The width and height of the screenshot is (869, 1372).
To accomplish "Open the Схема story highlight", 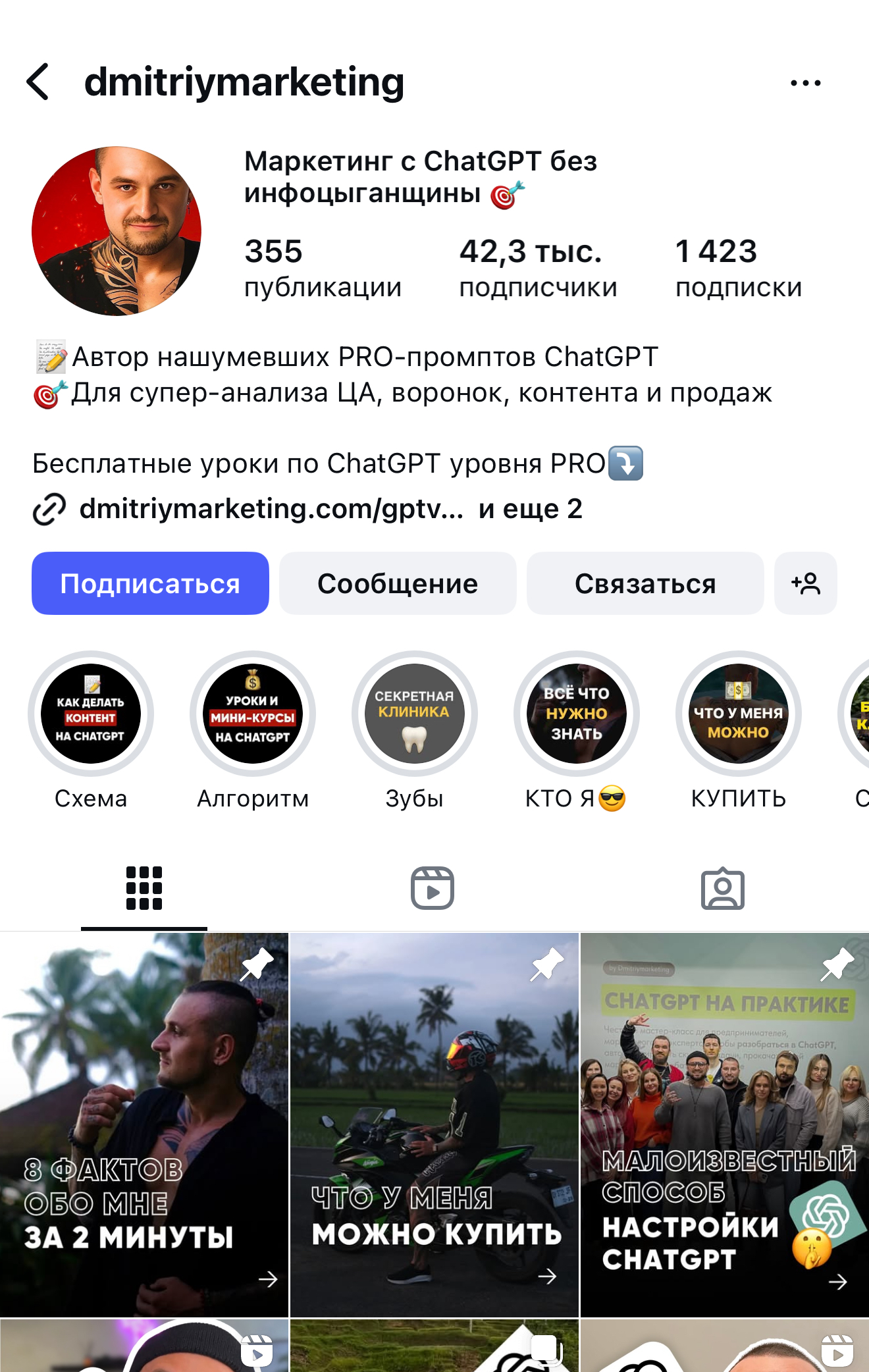I will [x=91, y=714].
